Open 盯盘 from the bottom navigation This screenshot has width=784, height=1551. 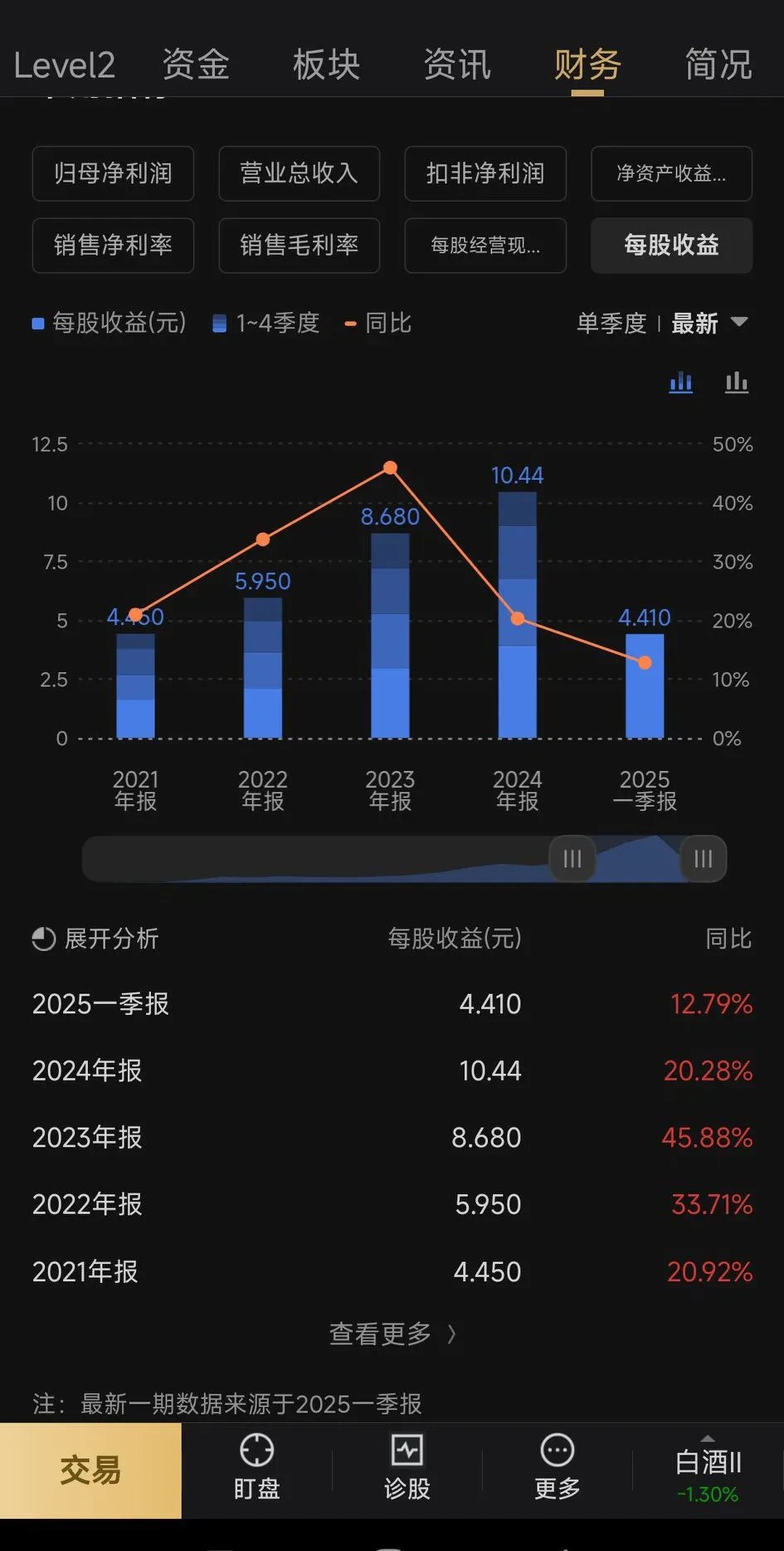[x=256, y=1469]
